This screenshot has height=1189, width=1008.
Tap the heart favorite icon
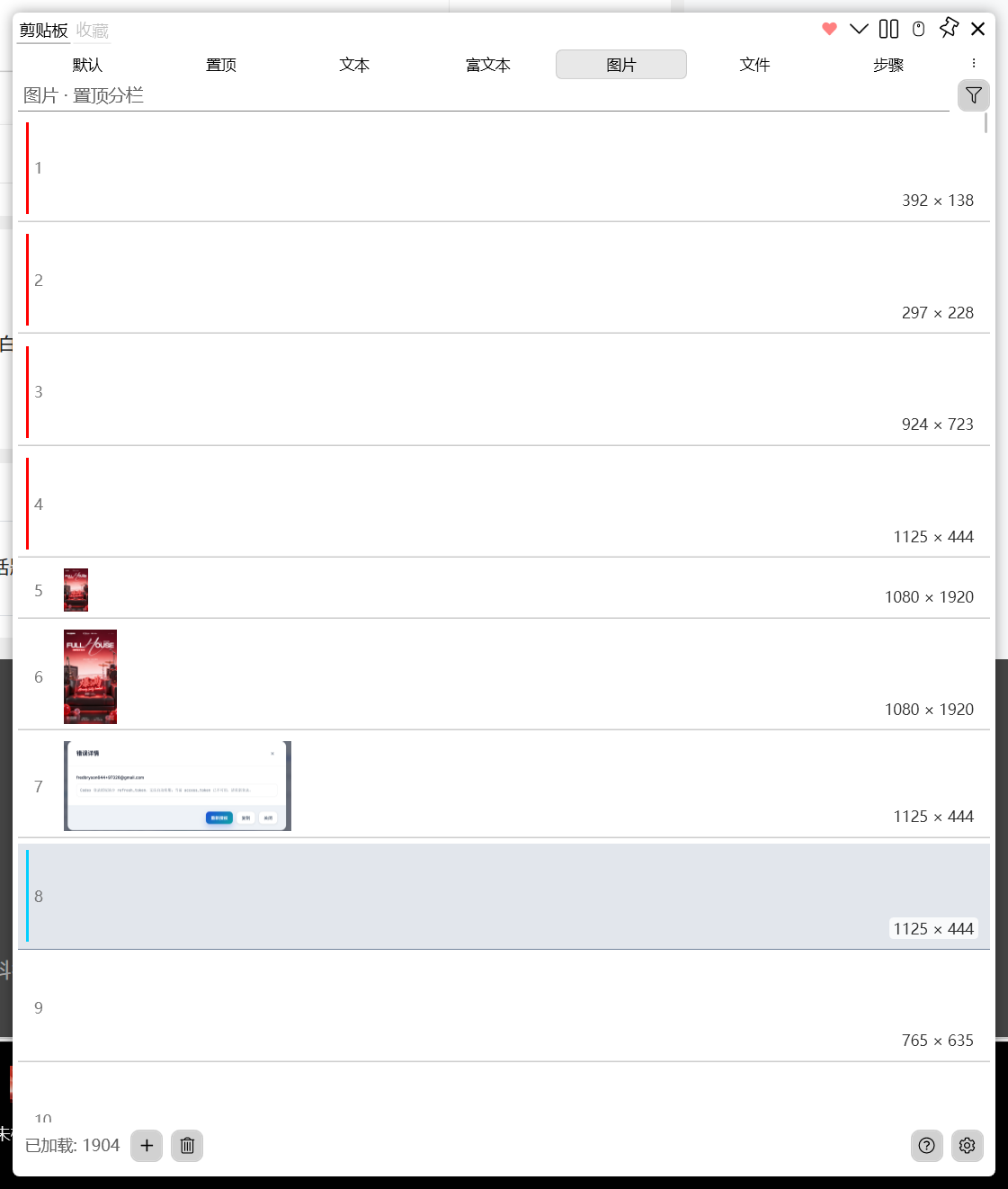(829, 29)
